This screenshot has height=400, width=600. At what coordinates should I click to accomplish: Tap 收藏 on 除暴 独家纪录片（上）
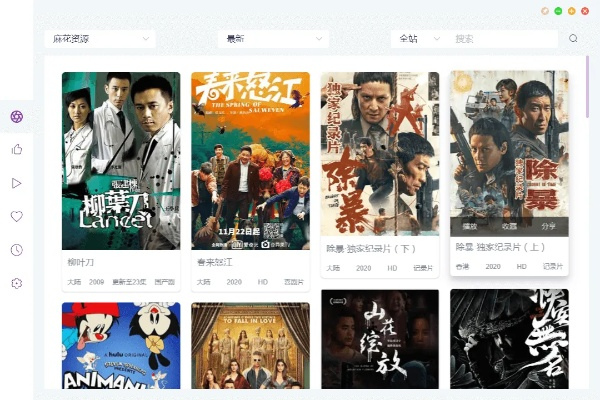pos(509,226)
